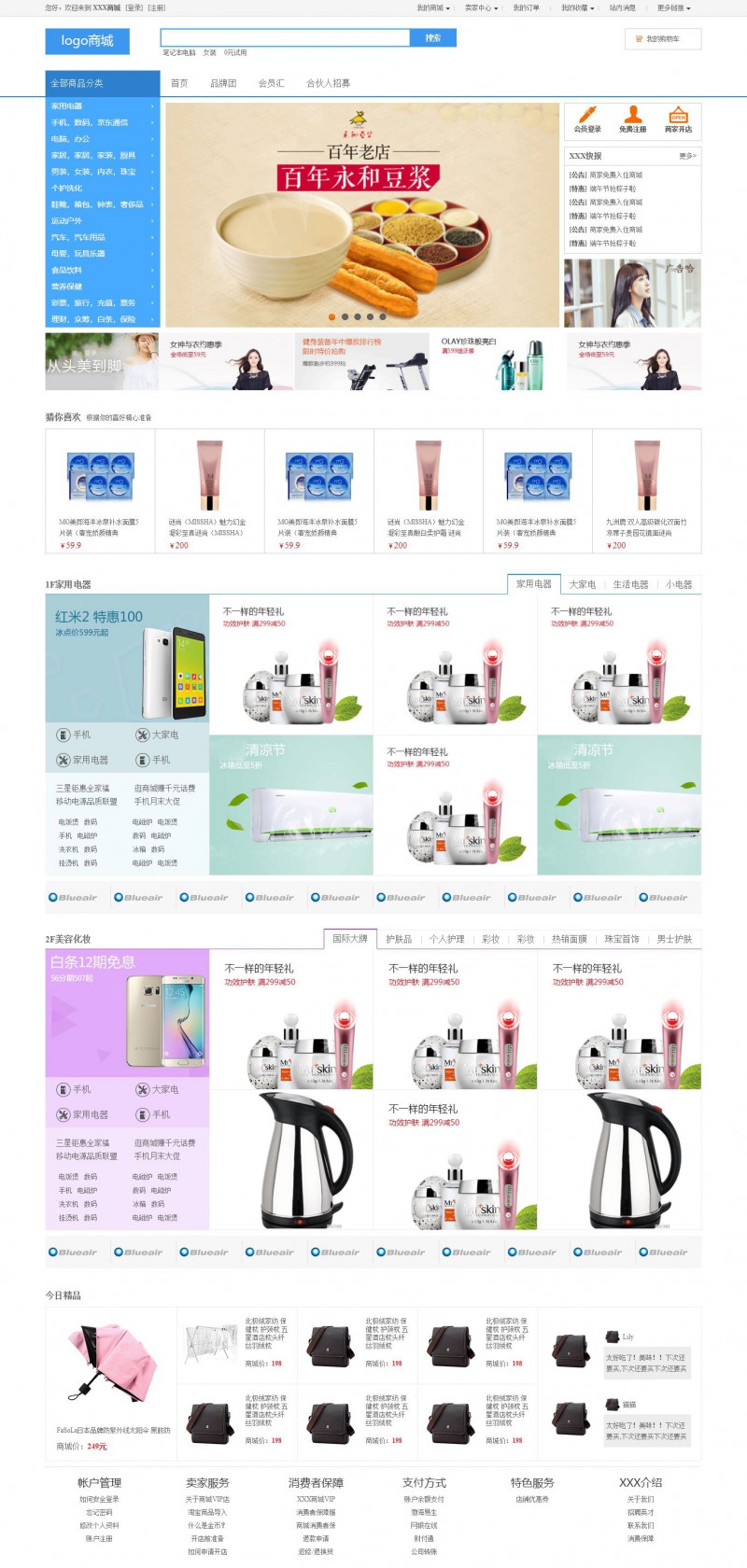Viewport: 747px width, 1568px height.
Task: Open 合伙人招募 in the navigation
Action: 328,83
